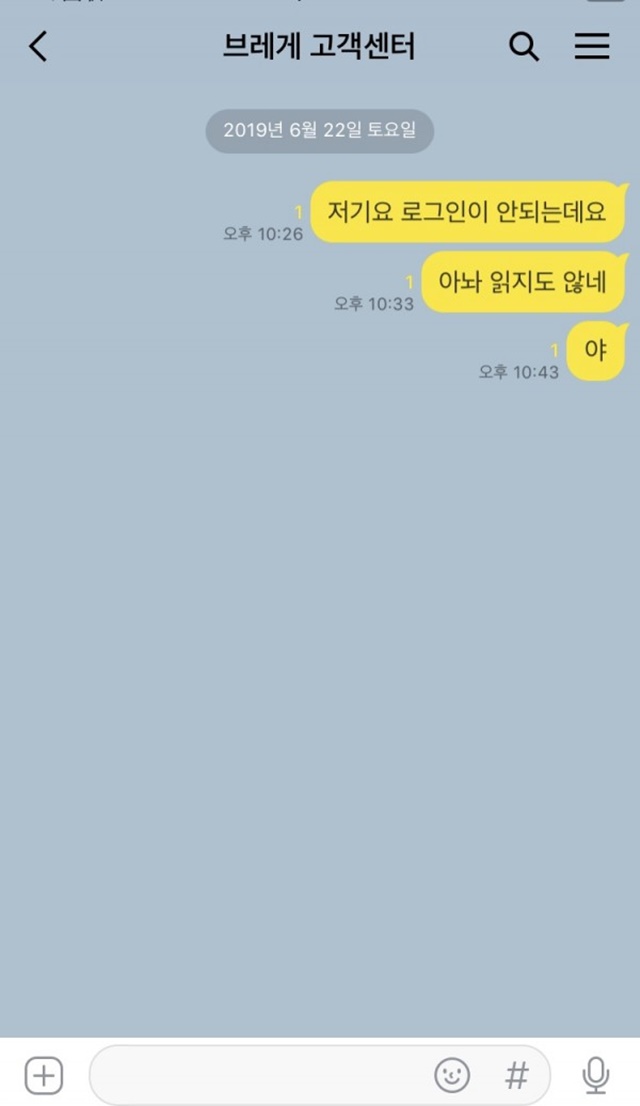Open the plus attachment menu

(x=44, y=1076)
